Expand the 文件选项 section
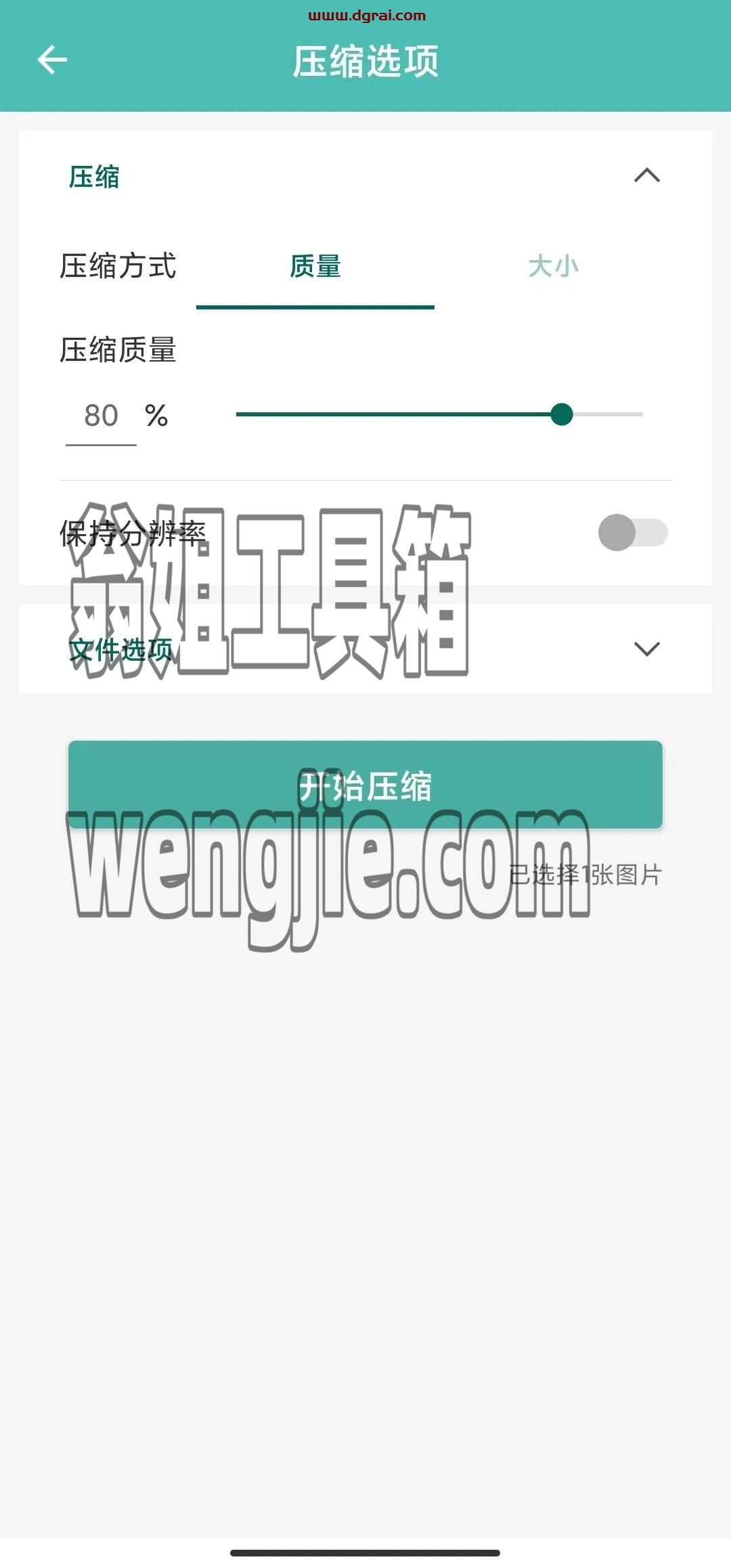Screen dimensions: 731x1568 pos(646,649)
